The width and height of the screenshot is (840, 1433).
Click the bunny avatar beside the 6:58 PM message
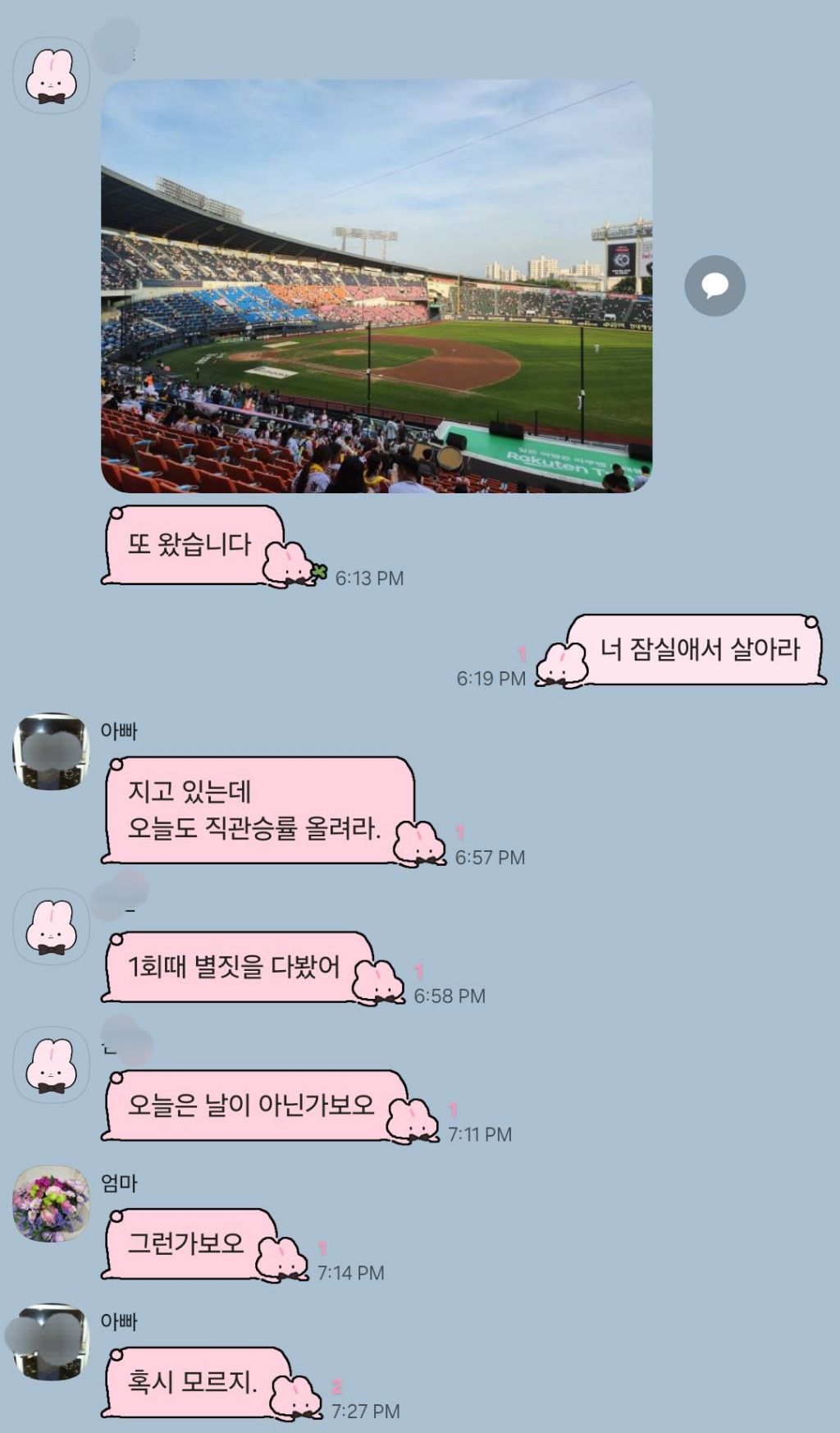[x=52, y=926]
